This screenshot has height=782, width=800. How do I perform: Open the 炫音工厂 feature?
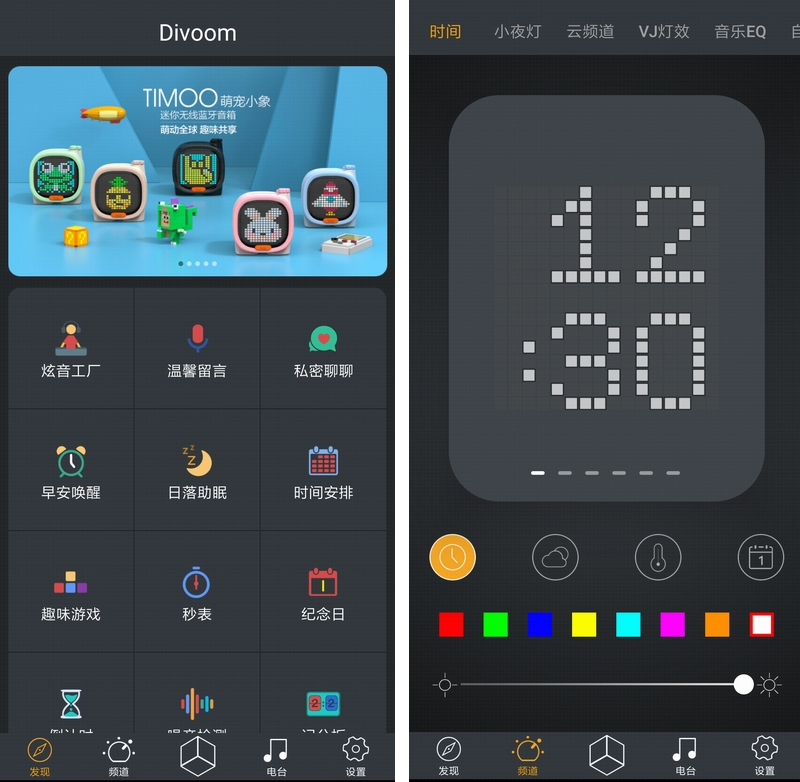71,349
